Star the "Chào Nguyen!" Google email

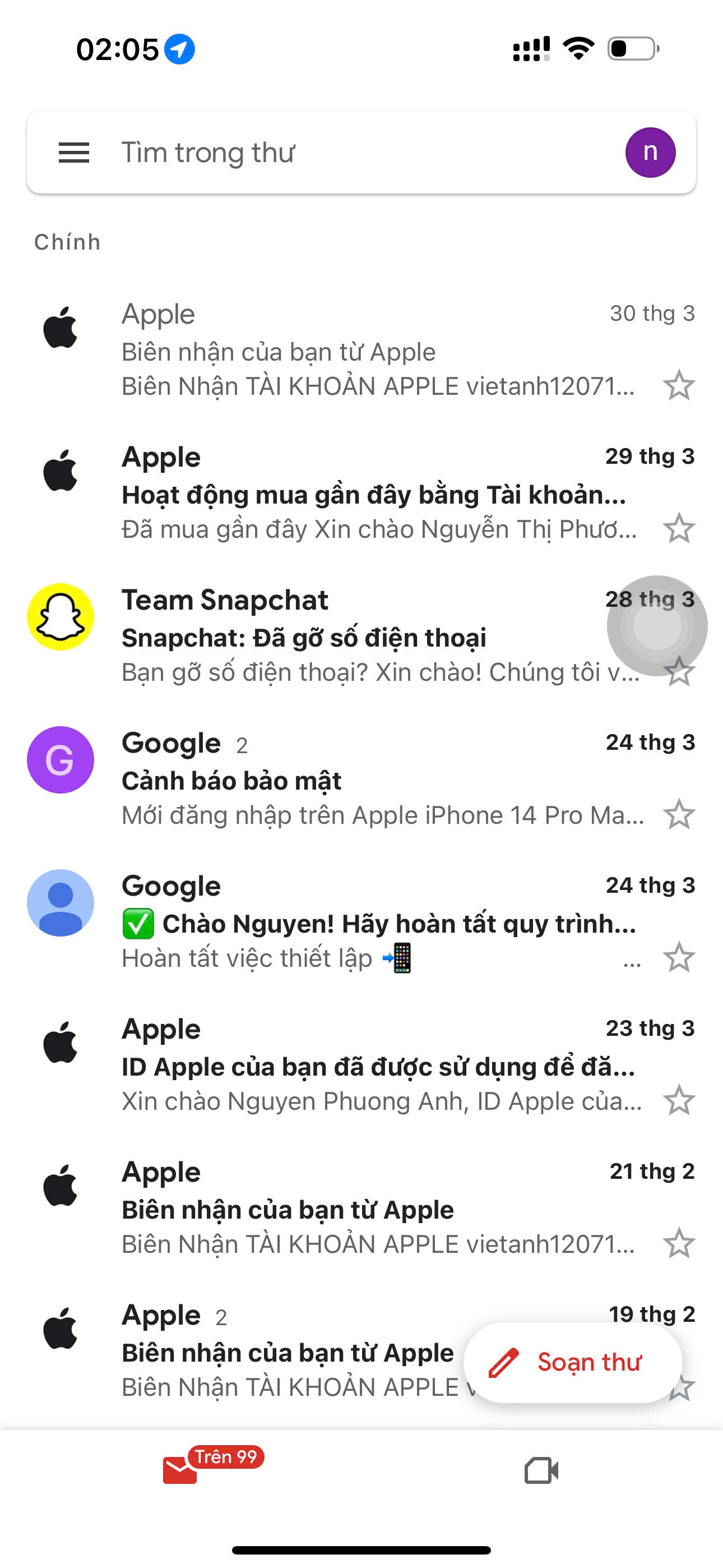tap(679, 957)
